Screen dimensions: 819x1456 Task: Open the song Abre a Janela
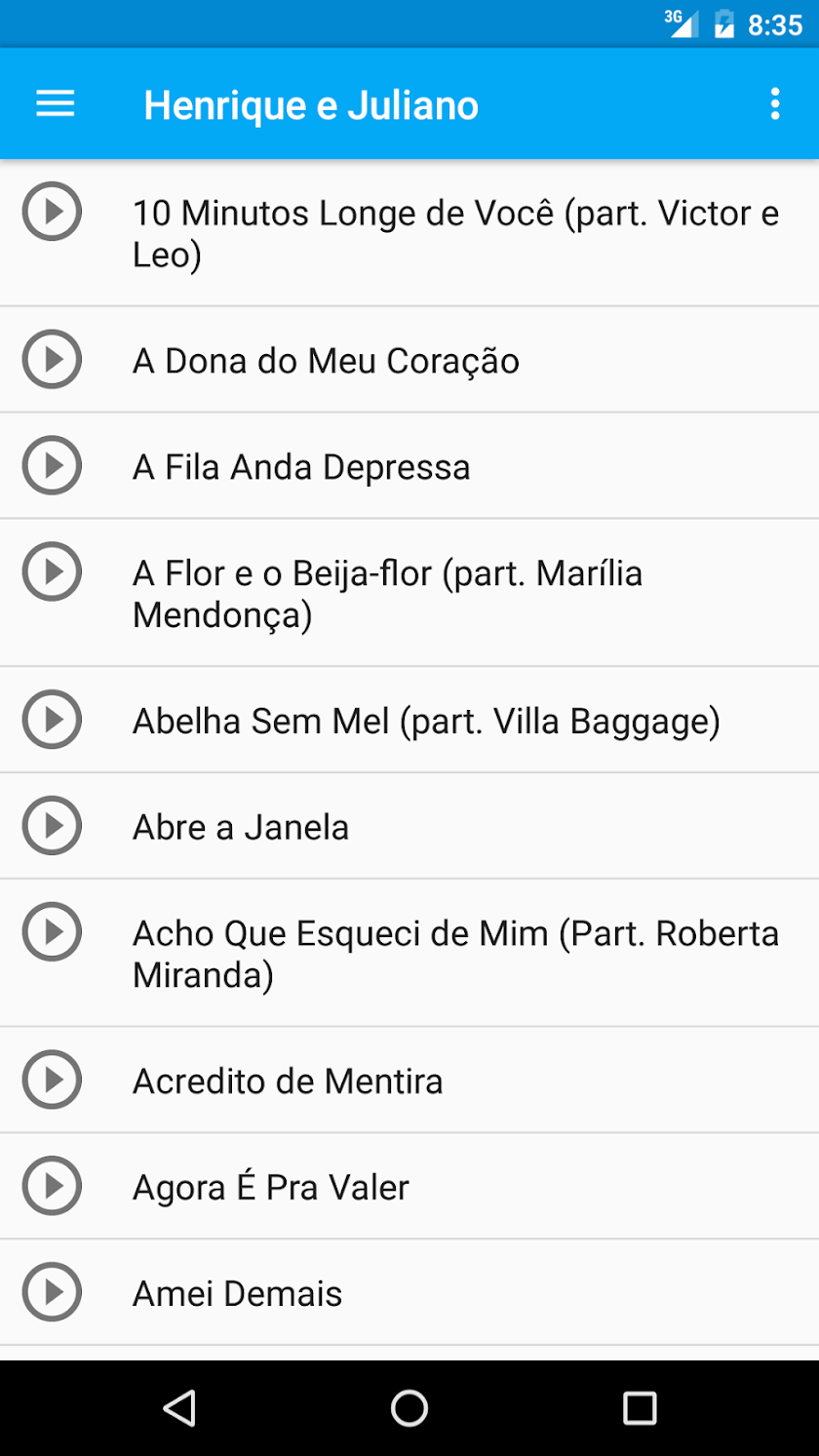point(241,828)
